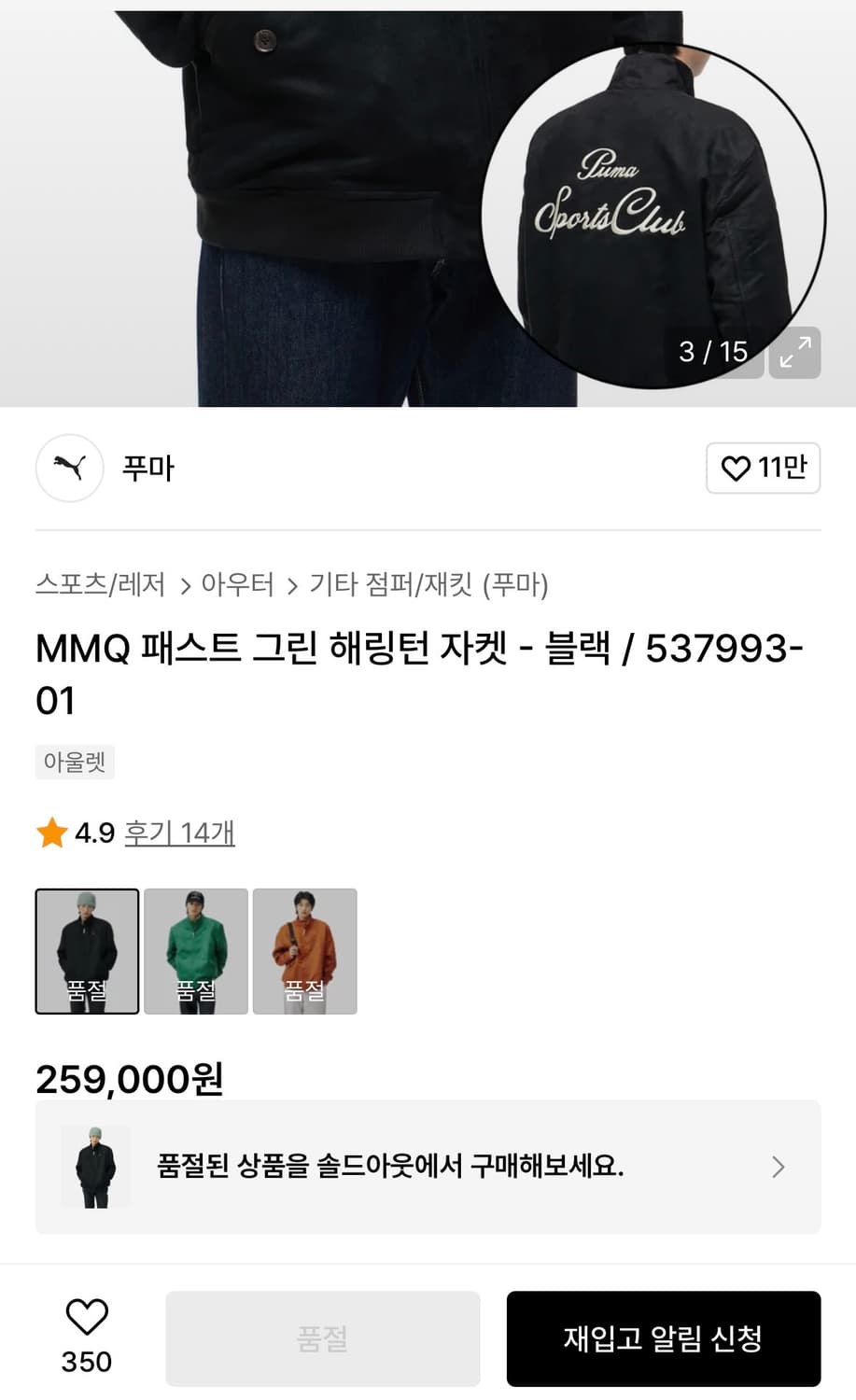Click the 푸마 brand name text

148,469
